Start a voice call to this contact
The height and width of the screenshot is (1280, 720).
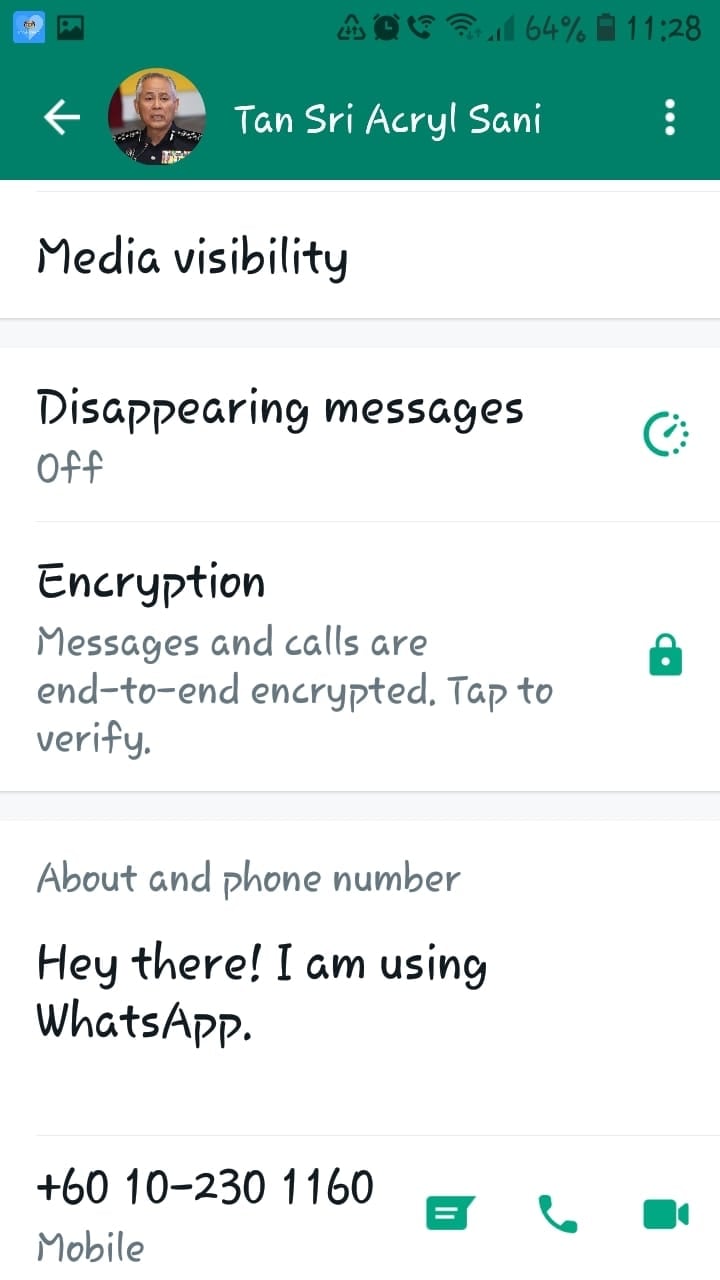[557, 1214]
